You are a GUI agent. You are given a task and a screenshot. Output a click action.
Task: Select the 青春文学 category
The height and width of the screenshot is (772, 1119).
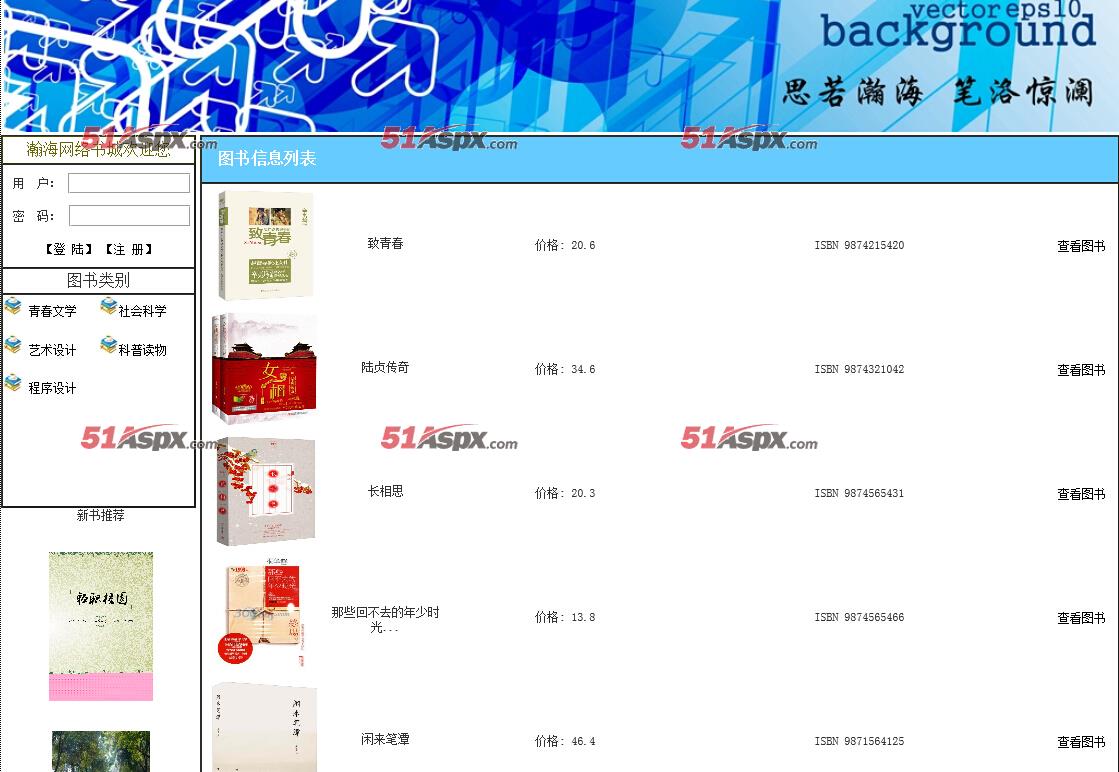click(51, 311)
